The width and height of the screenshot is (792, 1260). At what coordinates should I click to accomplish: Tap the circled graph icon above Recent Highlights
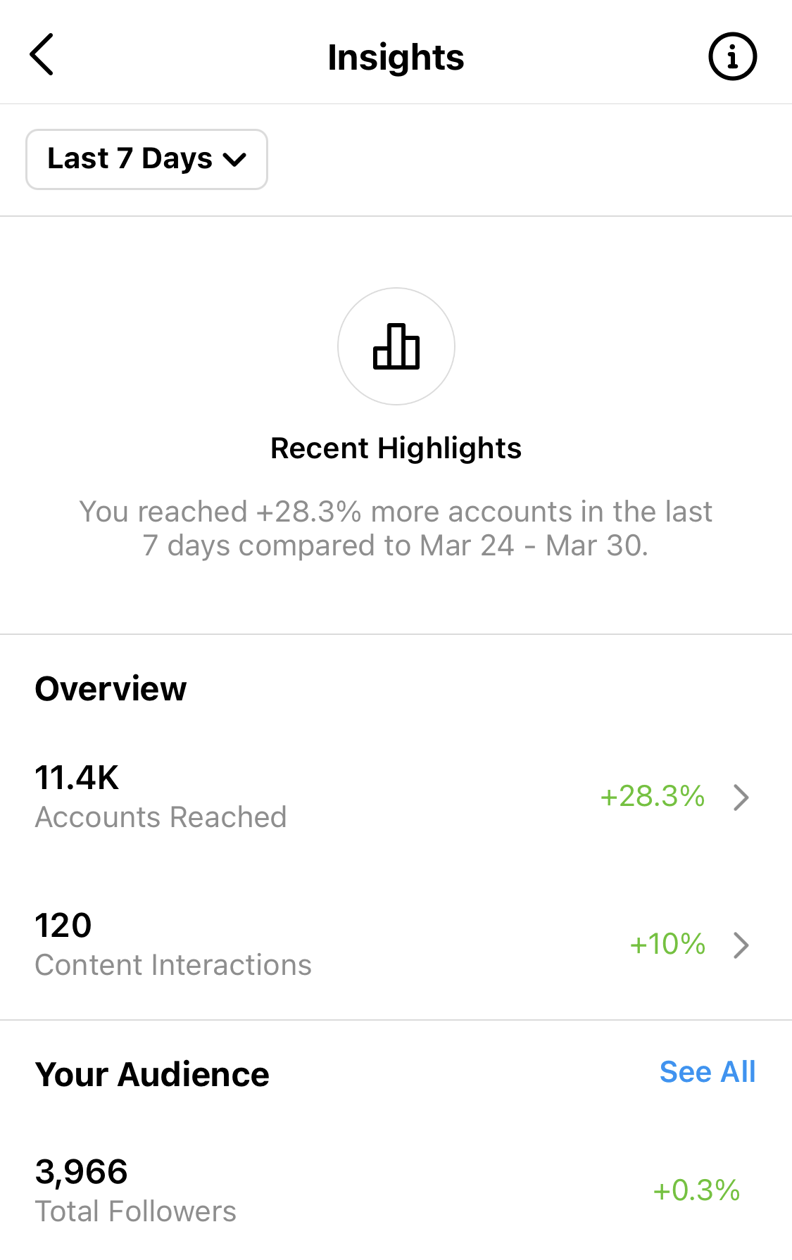pyautogui.click(x=396, y=346)
